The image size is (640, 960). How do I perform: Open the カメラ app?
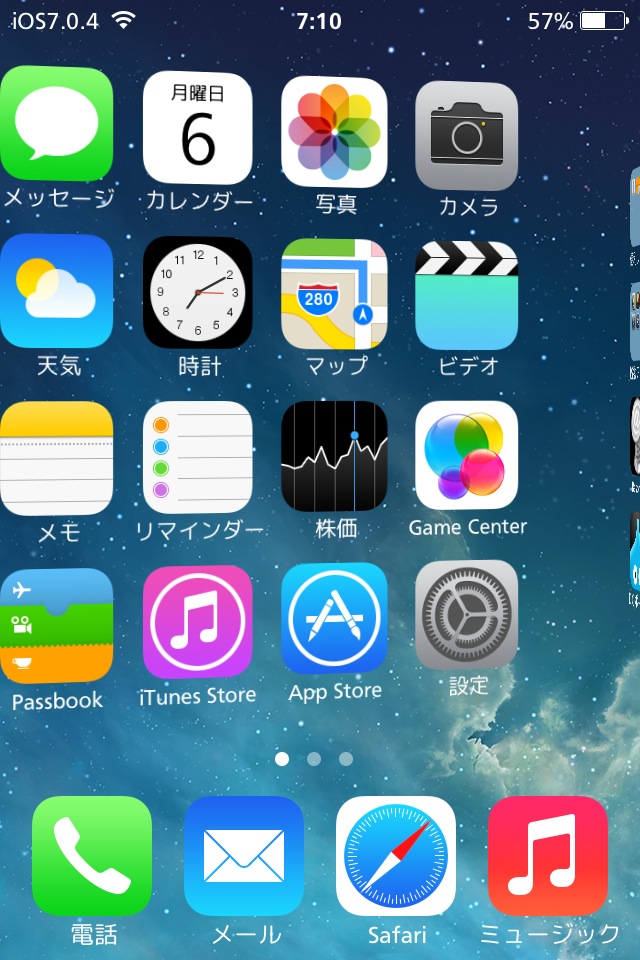pos(467,135)
